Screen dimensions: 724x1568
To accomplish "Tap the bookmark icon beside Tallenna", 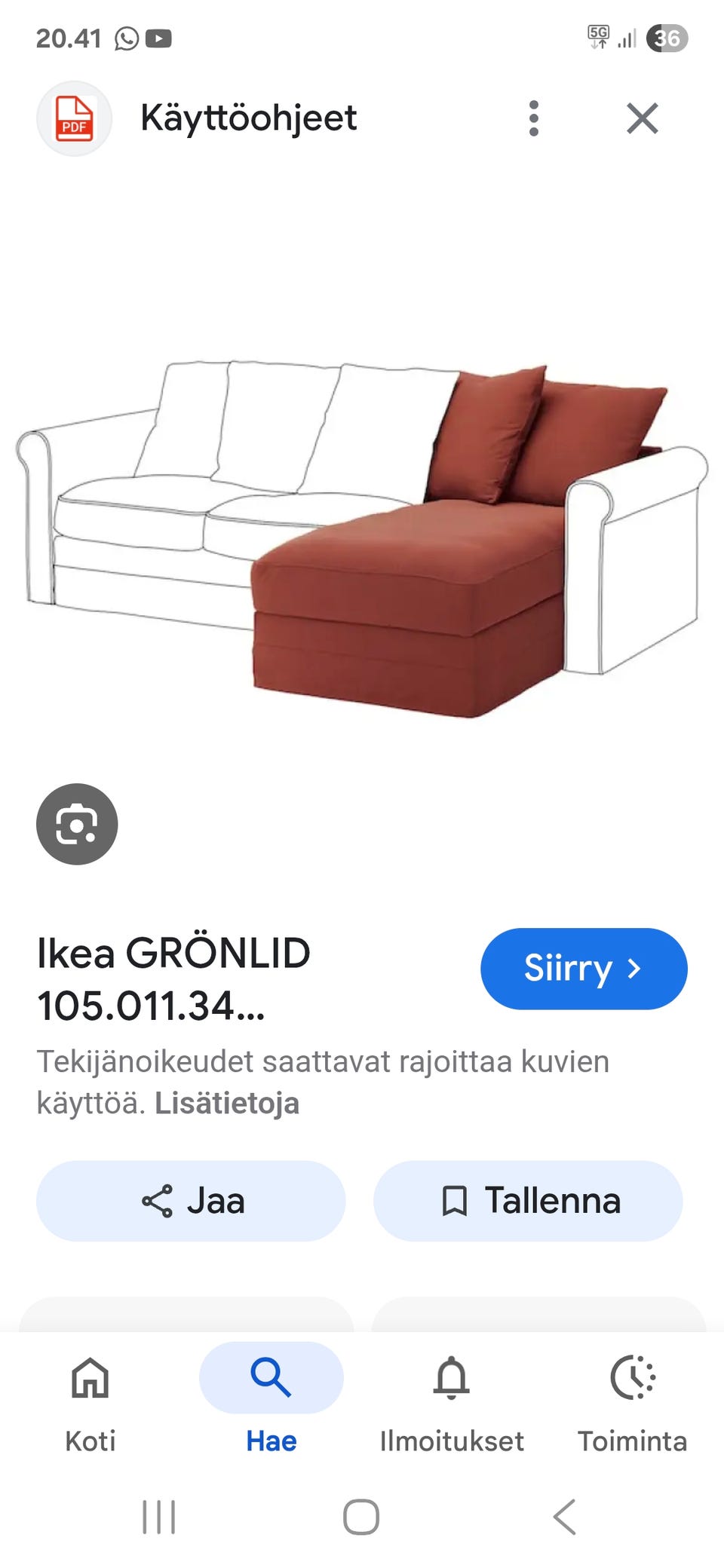I will 456,1200.
